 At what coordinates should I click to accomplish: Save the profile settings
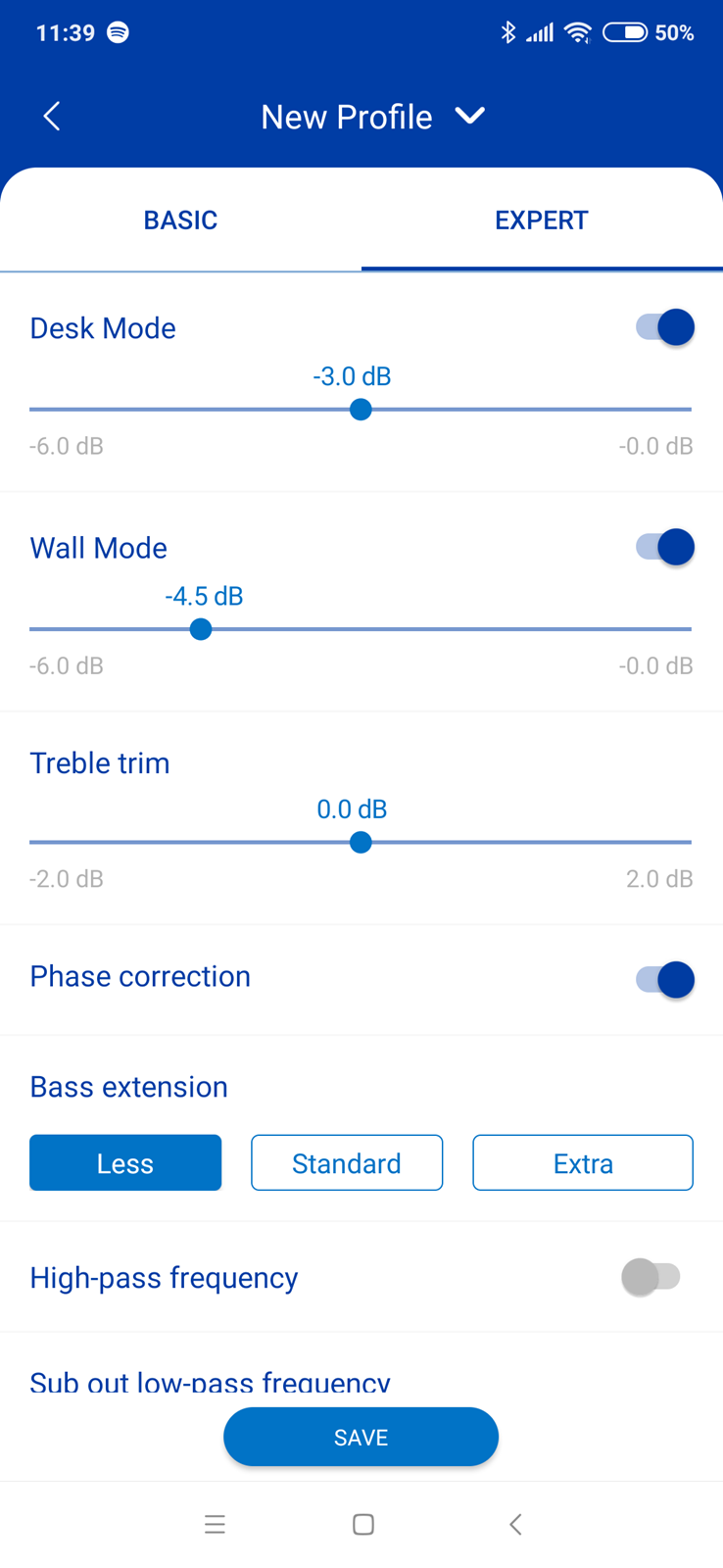[x=361, y=1437]
